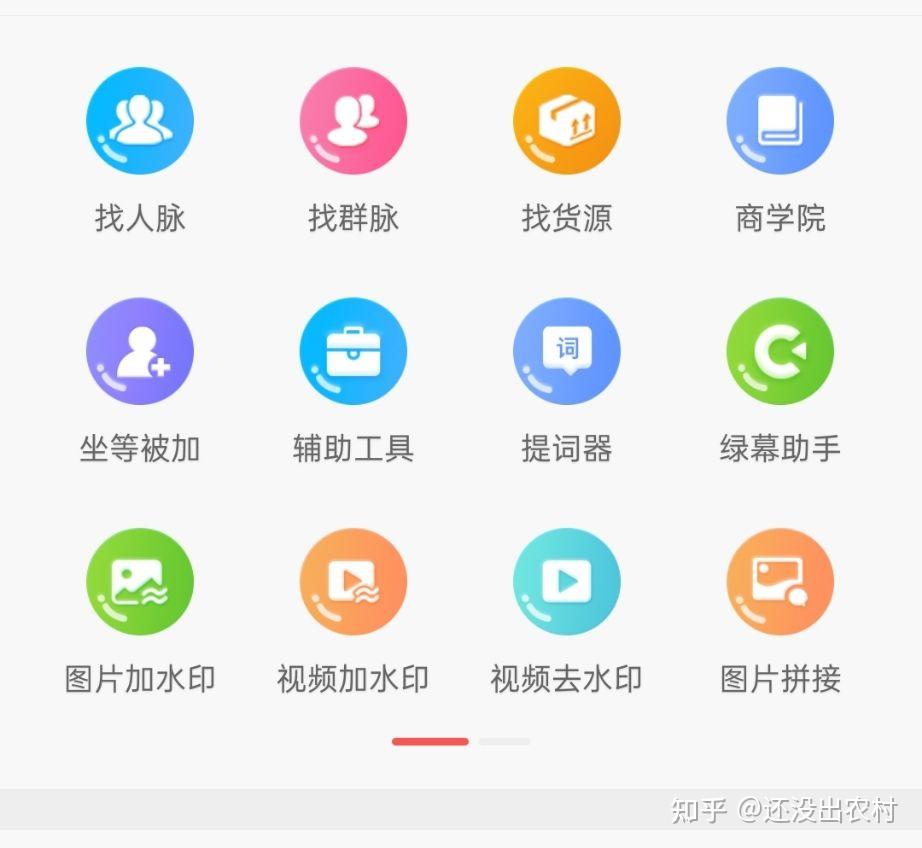Tap 找货源 to find product sources
Image resolution: width=922 pixels, height=848 pixels.
point(566,121)
